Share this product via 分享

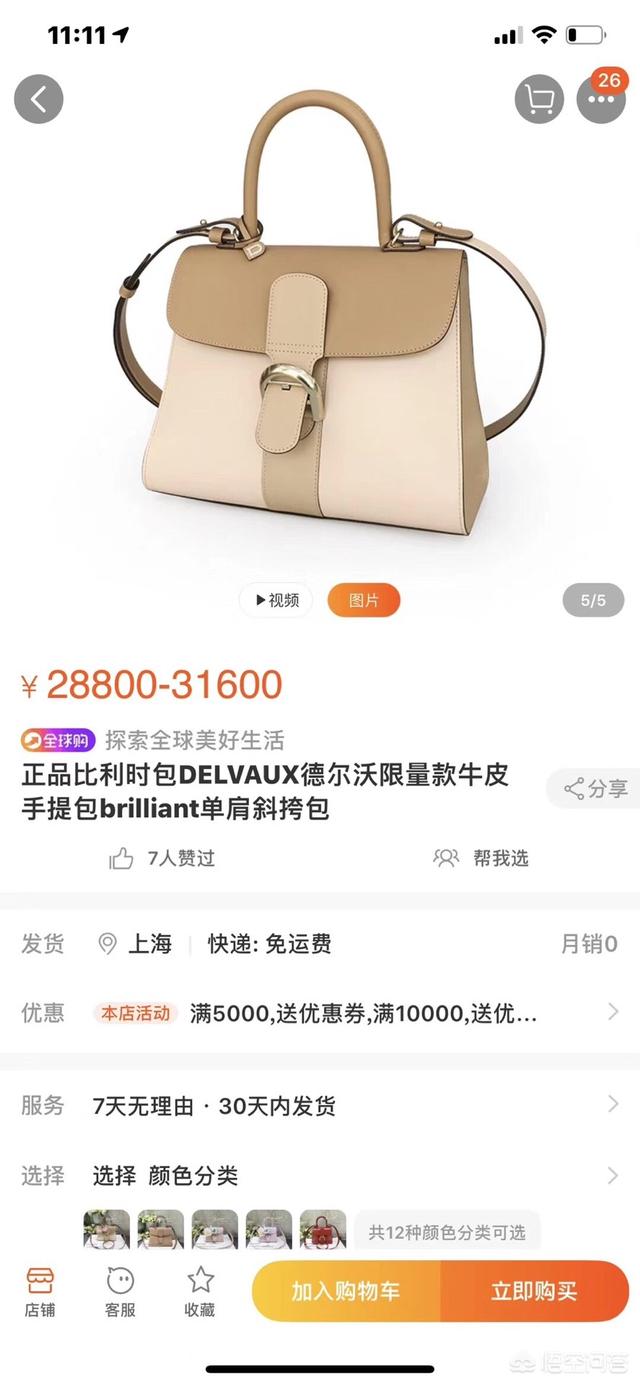596,789
